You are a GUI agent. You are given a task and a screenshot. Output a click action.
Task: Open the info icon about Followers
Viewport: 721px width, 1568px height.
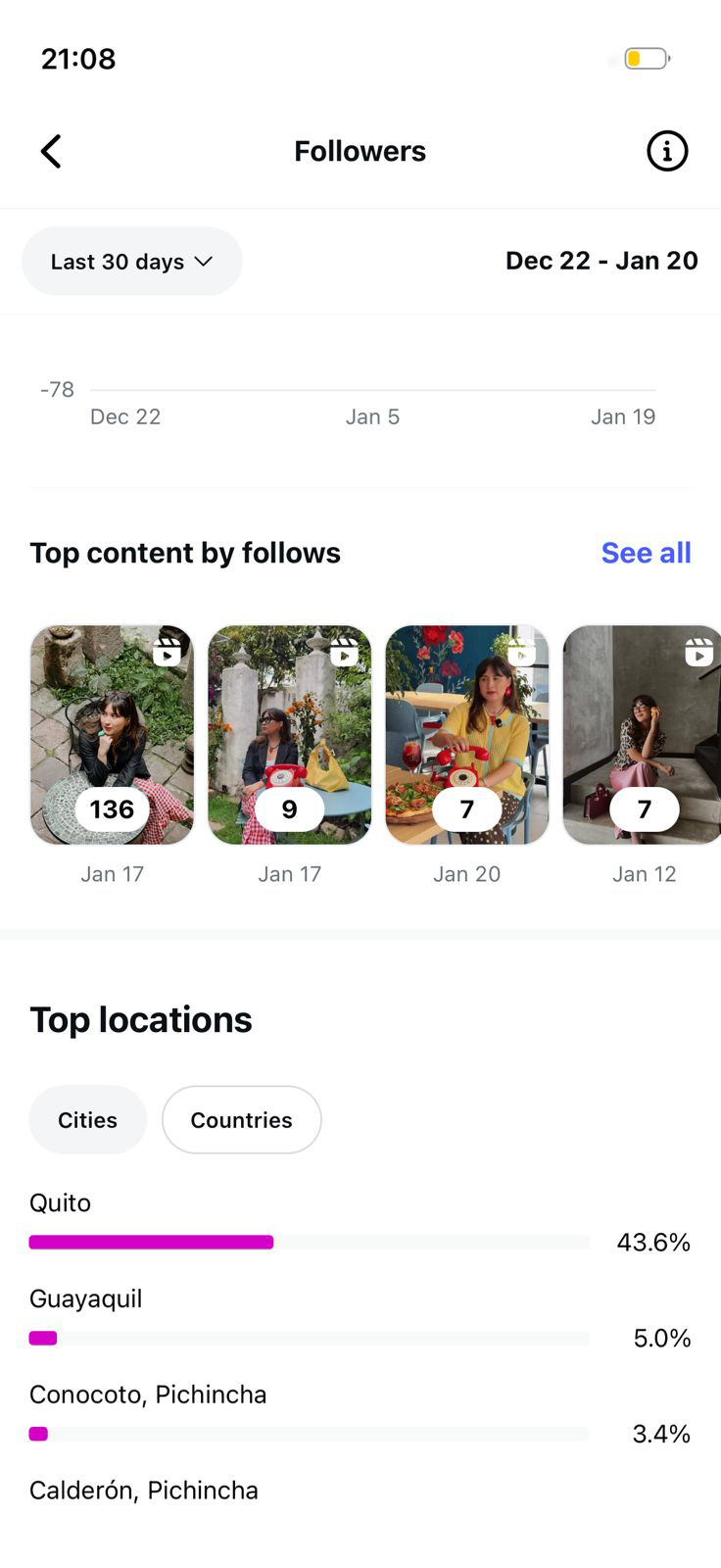coord(667,152)
